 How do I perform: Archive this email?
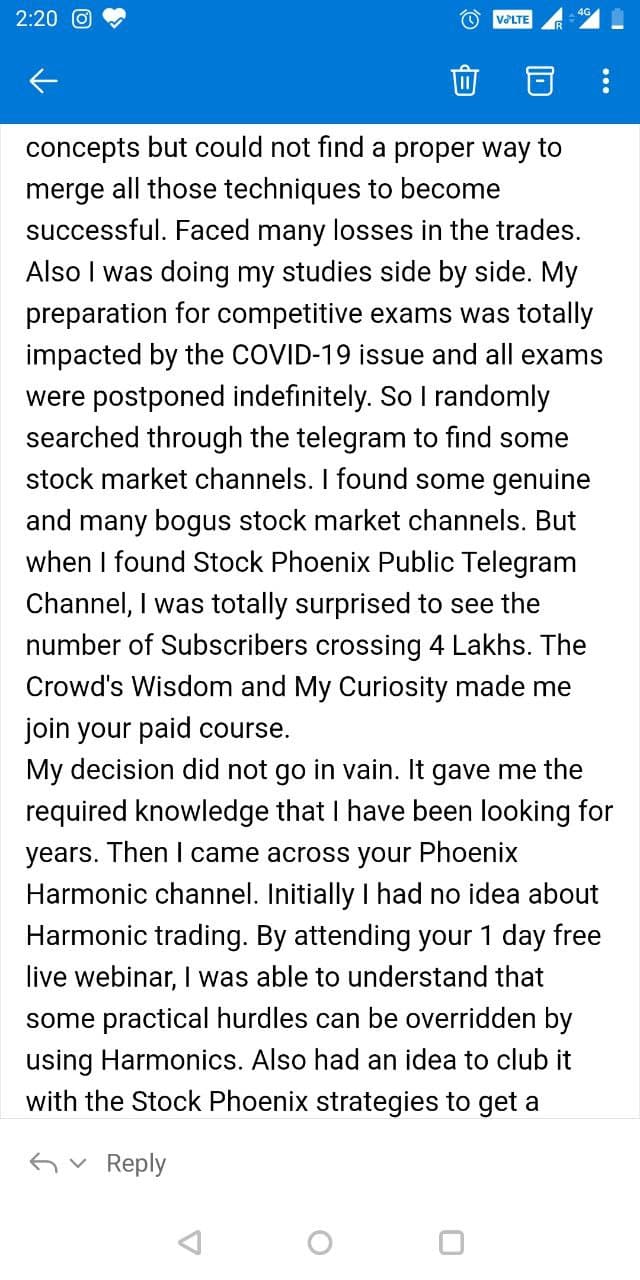tap(540, 80)
